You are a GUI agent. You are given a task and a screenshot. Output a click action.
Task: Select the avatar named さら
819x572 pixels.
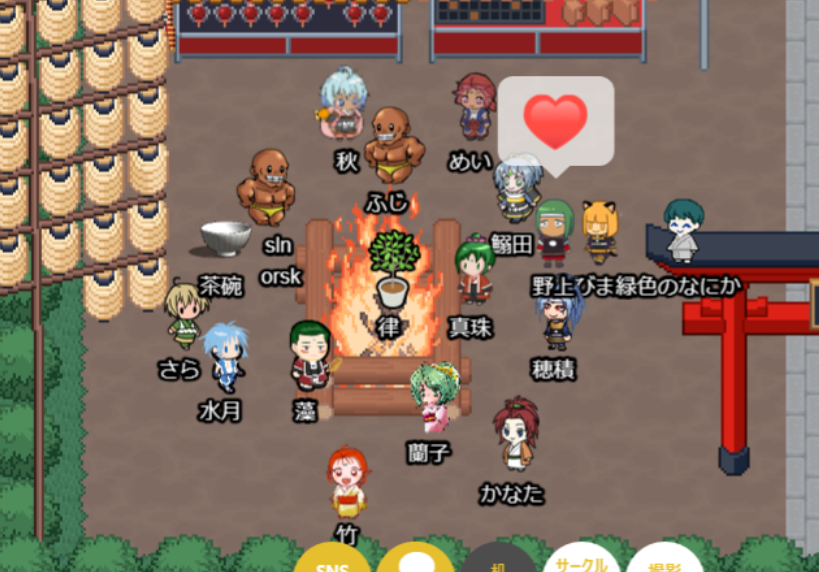pyautogui.click(x=186, y=314)
